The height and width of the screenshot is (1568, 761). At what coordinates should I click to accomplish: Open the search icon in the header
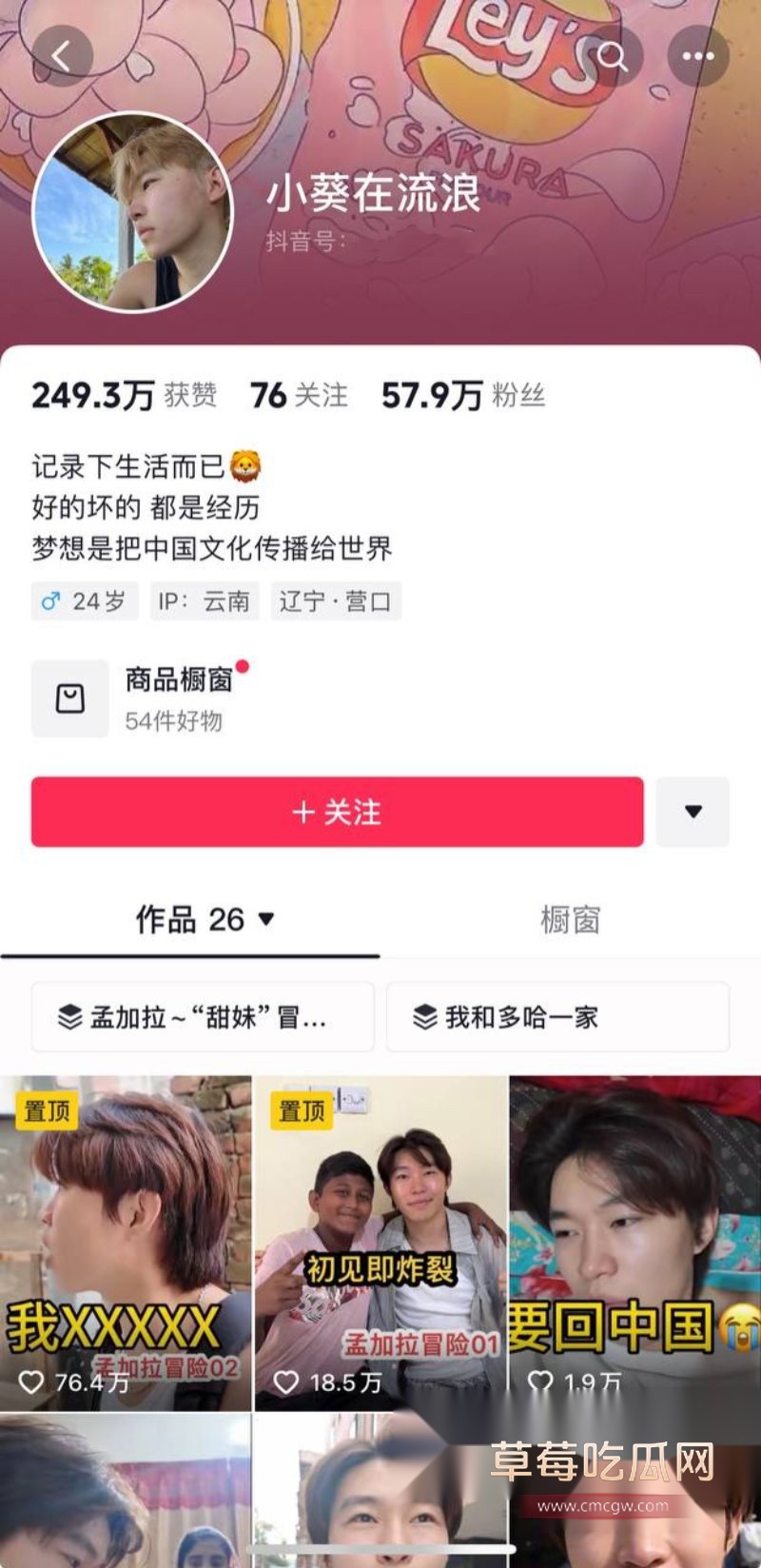pos(613,56)
